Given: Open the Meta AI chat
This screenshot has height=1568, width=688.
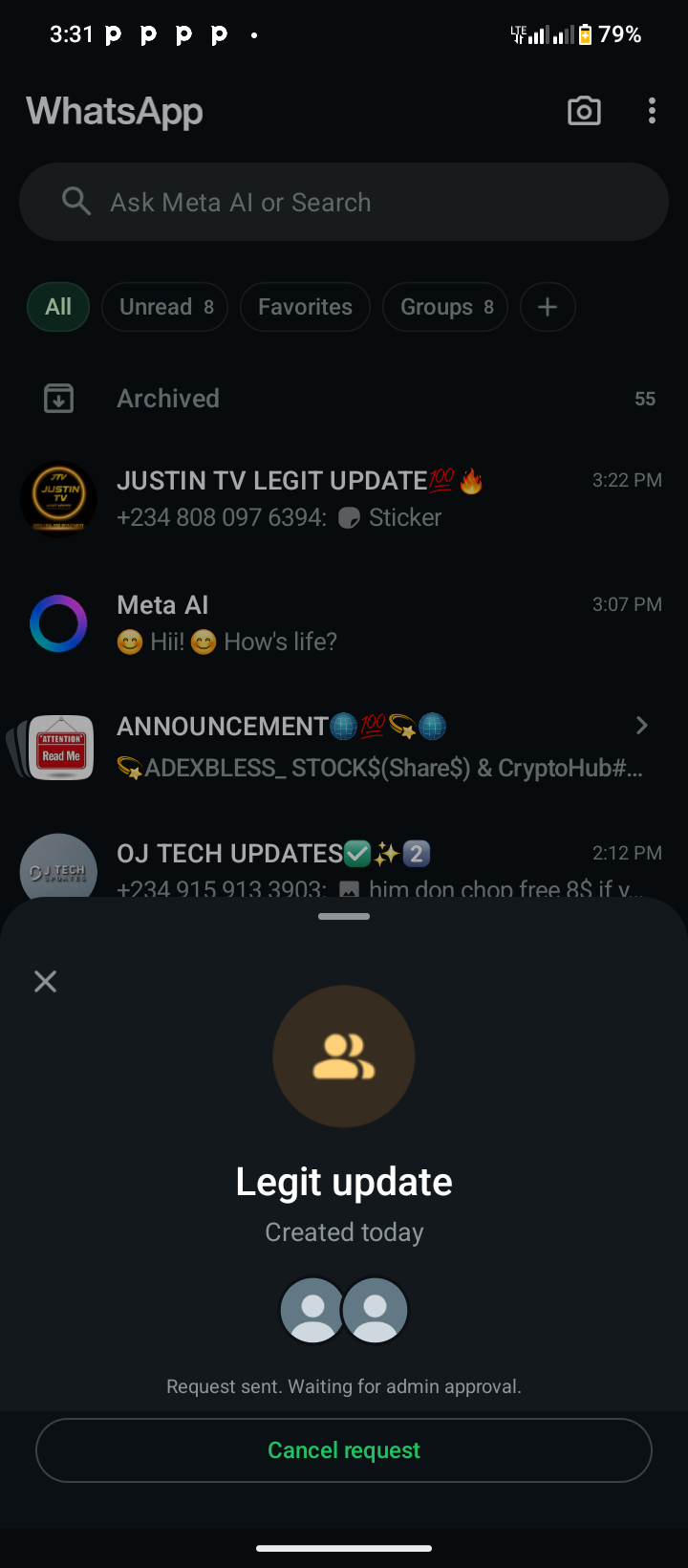Looking at the screenshot, I should click(x=344, y=622).
